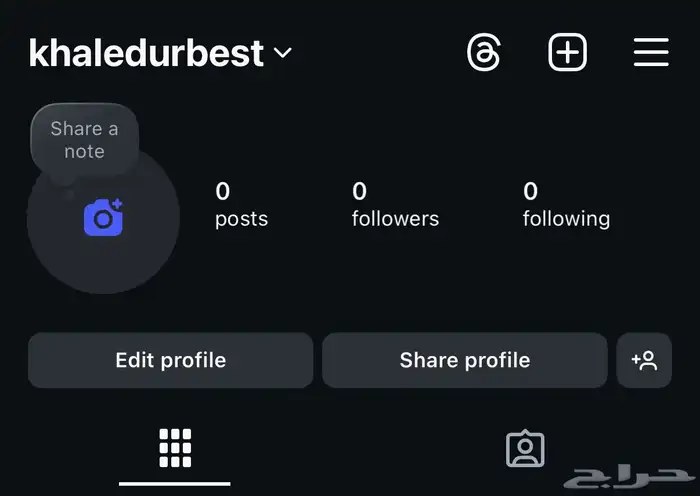Viewport: 700px width, 496px height.
Task: Switch to the posts grid tab
Action: coord(175,448)
